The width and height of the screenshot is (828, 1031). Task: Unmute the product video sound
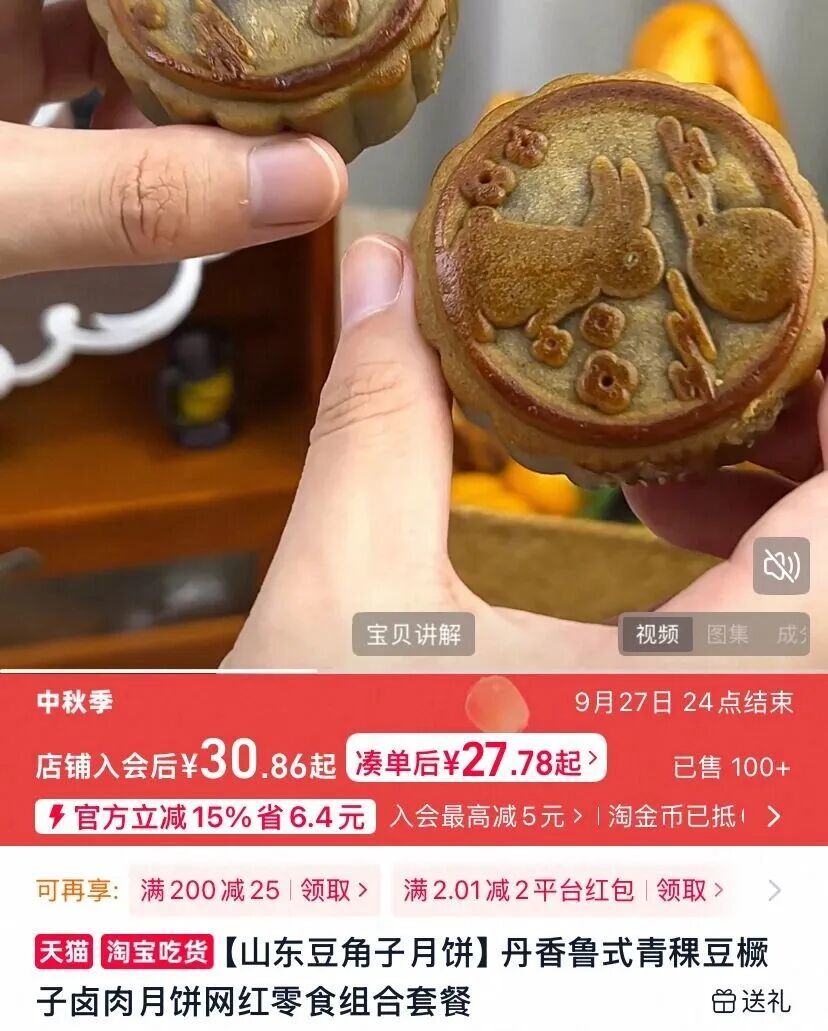(781, 565)
